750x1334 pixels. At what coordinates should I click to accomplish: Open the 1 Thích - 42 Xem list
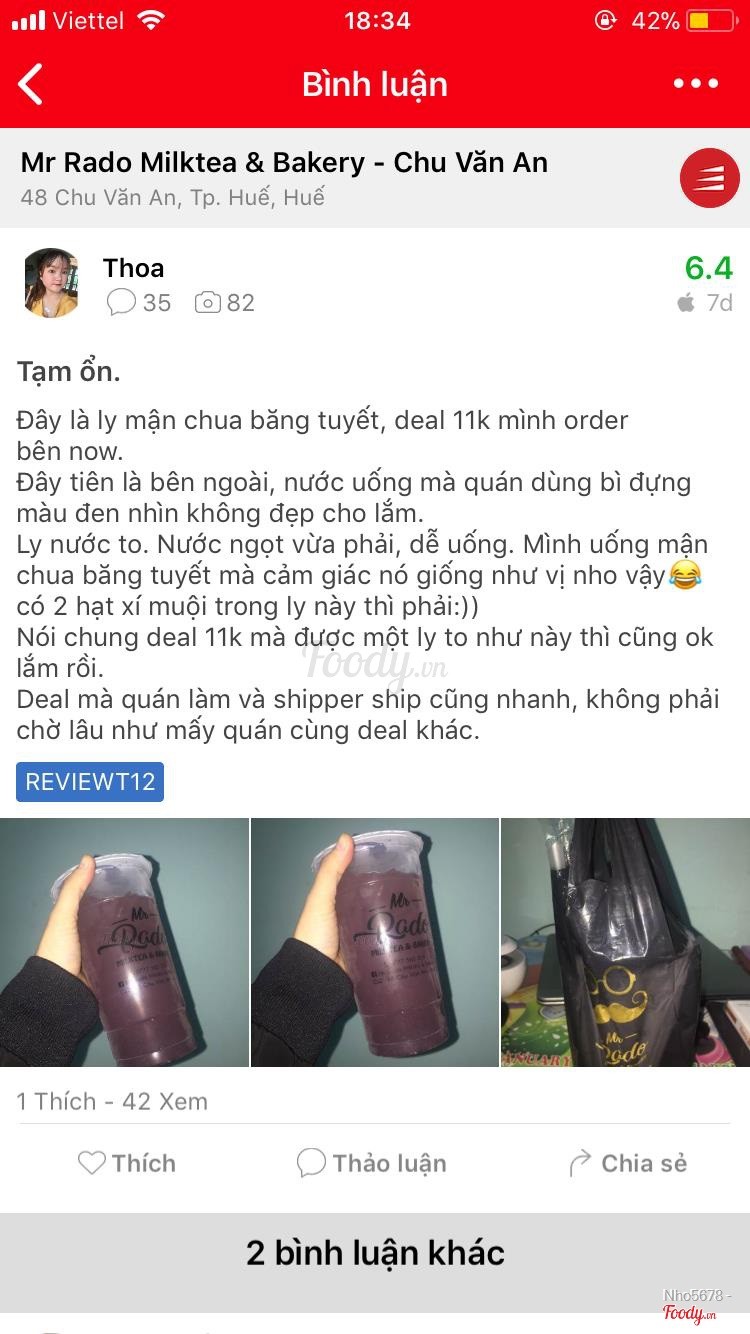click(110, 1101)
